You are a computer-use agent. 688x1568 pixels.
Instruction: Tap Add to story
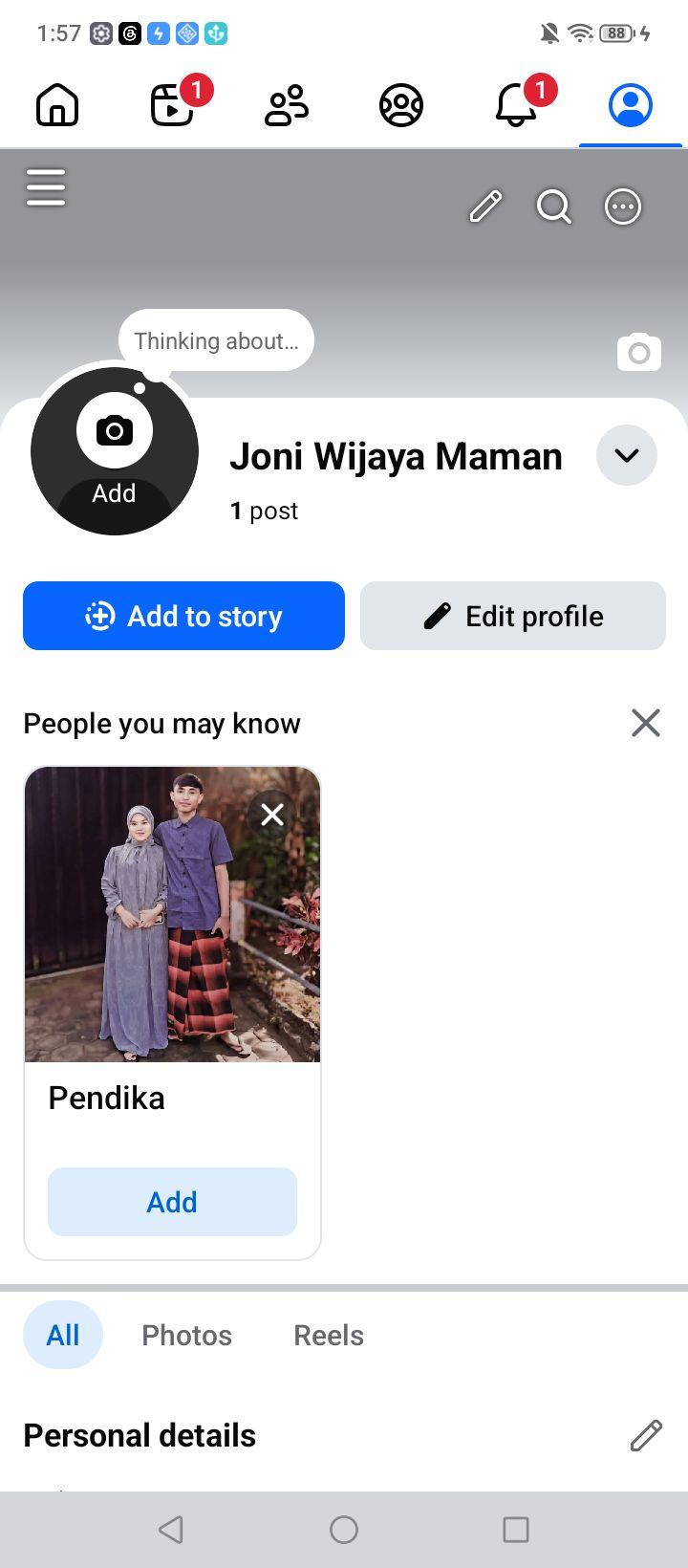pyautogui.click(x=183, y=616)
